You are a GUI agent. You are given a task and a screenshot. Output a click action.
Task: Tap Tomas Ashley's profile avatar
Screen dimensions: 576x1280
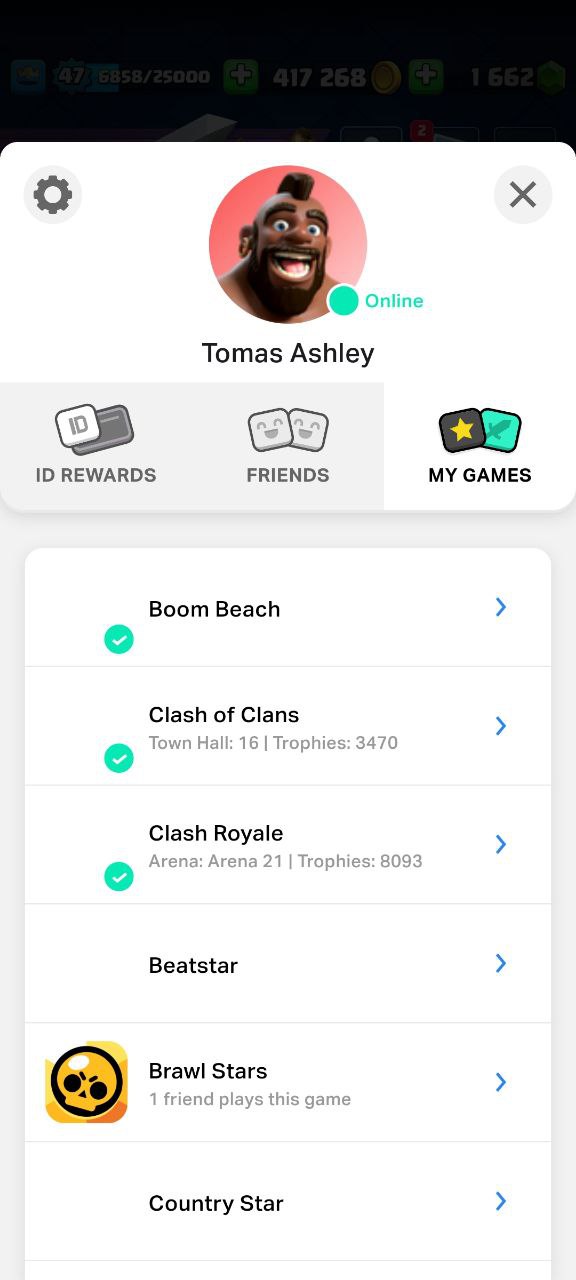288,245
